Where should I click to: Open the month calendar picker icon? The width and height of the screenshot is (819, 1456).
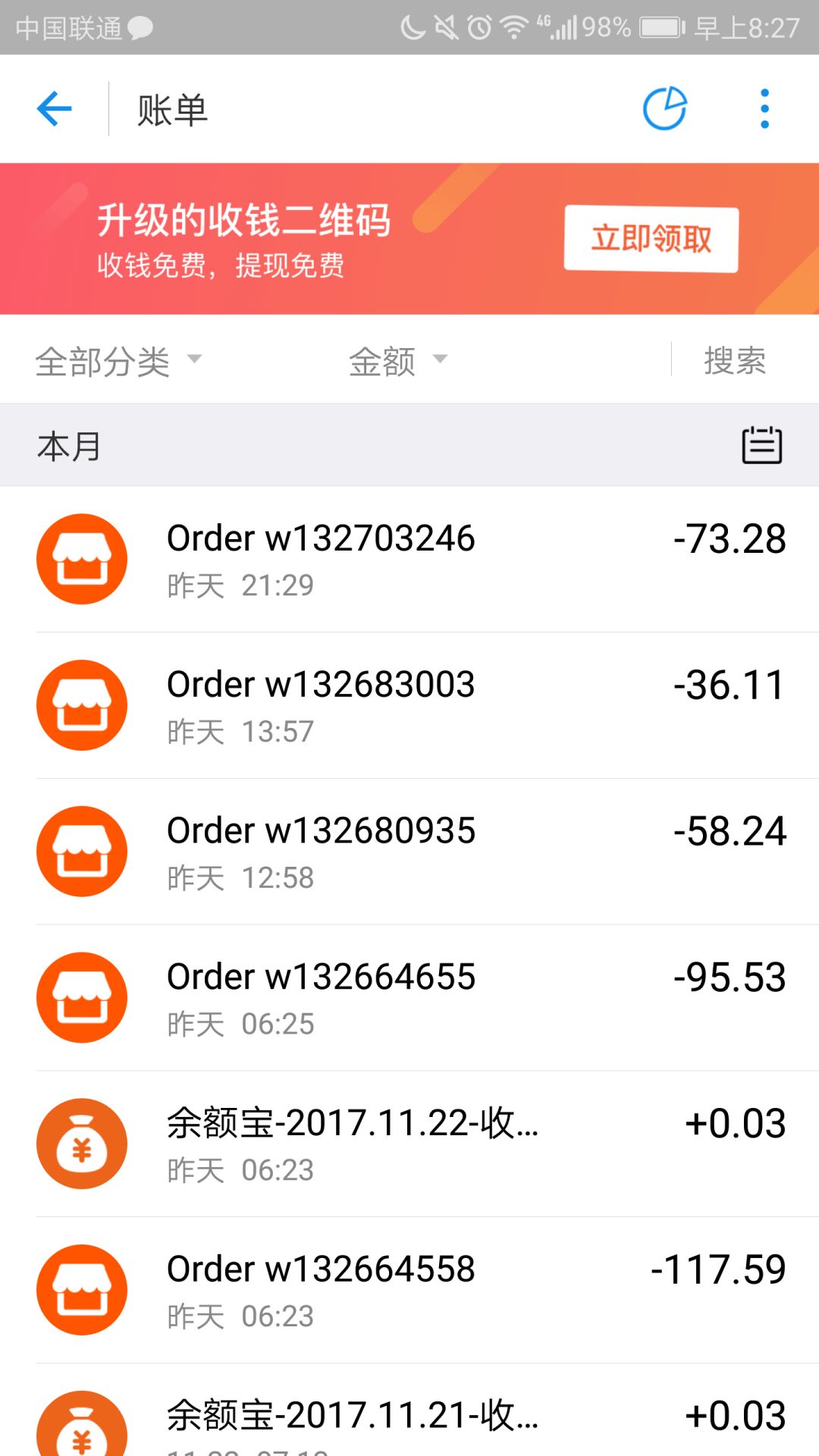(x=761, y=445)
